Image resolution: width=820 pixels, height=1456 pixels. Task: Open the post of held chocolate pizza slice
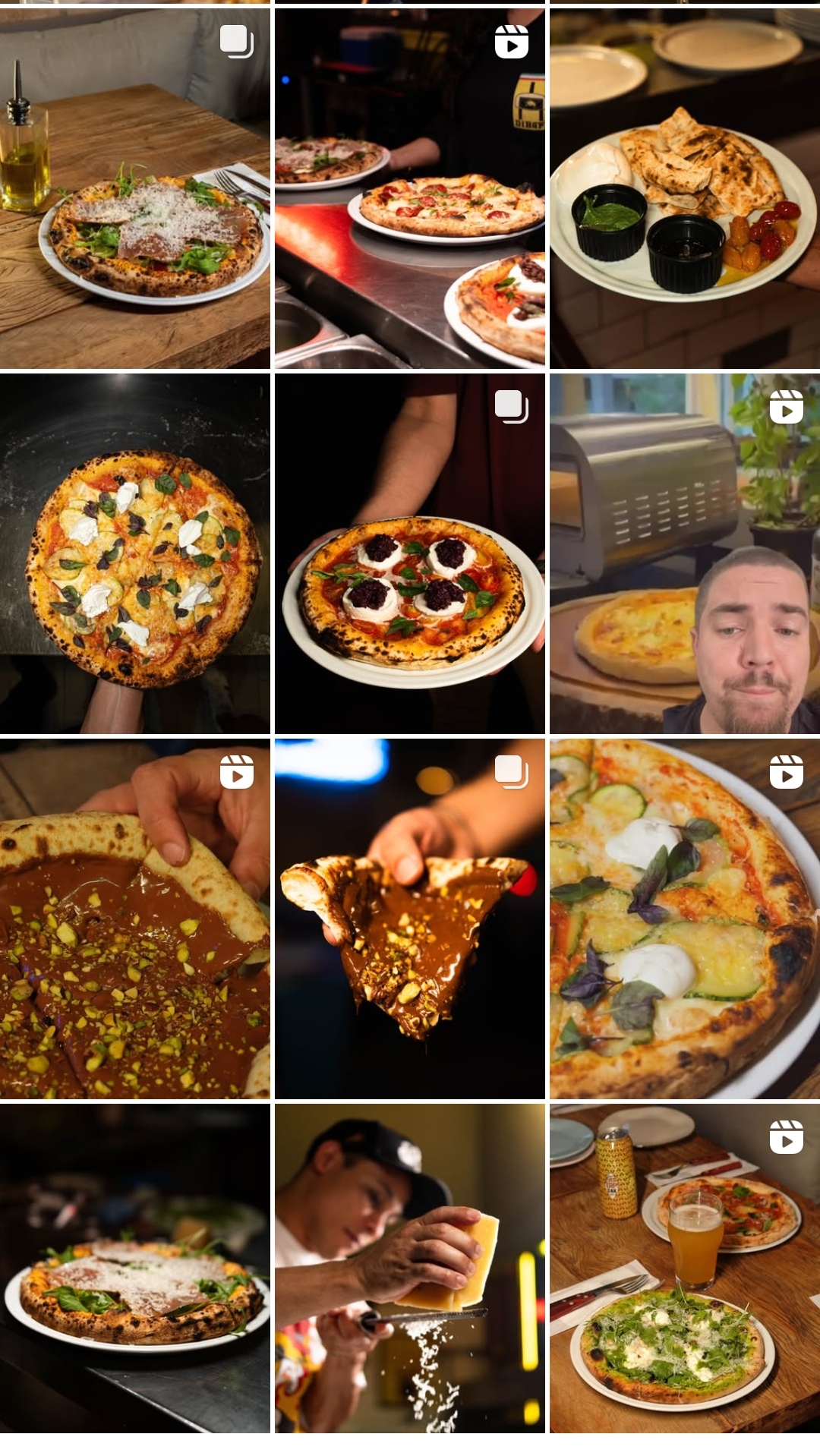point(410,919)
